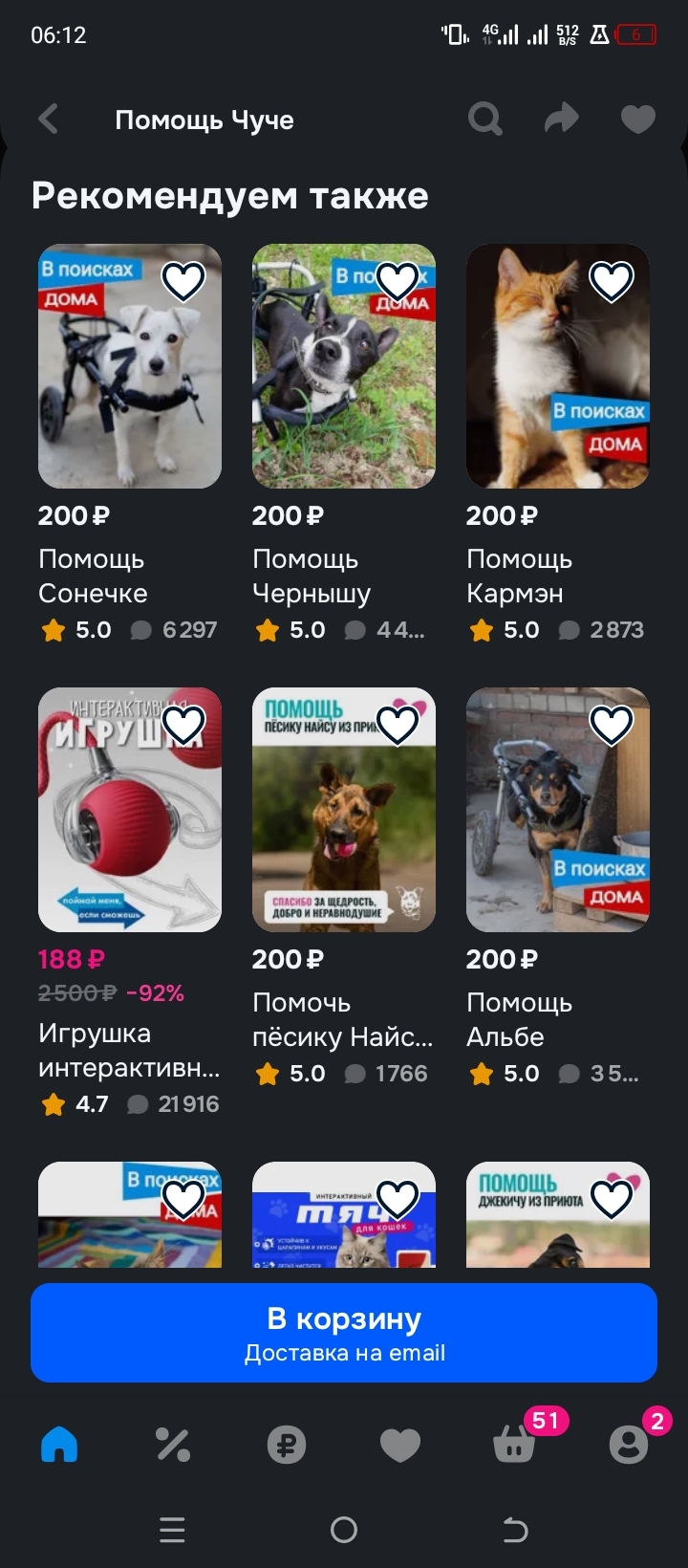This screenshot has height=1568, width=688.
Task: Like the Игрушка интерактивная item
Action: pyautogui.click(x=183, y=725)
